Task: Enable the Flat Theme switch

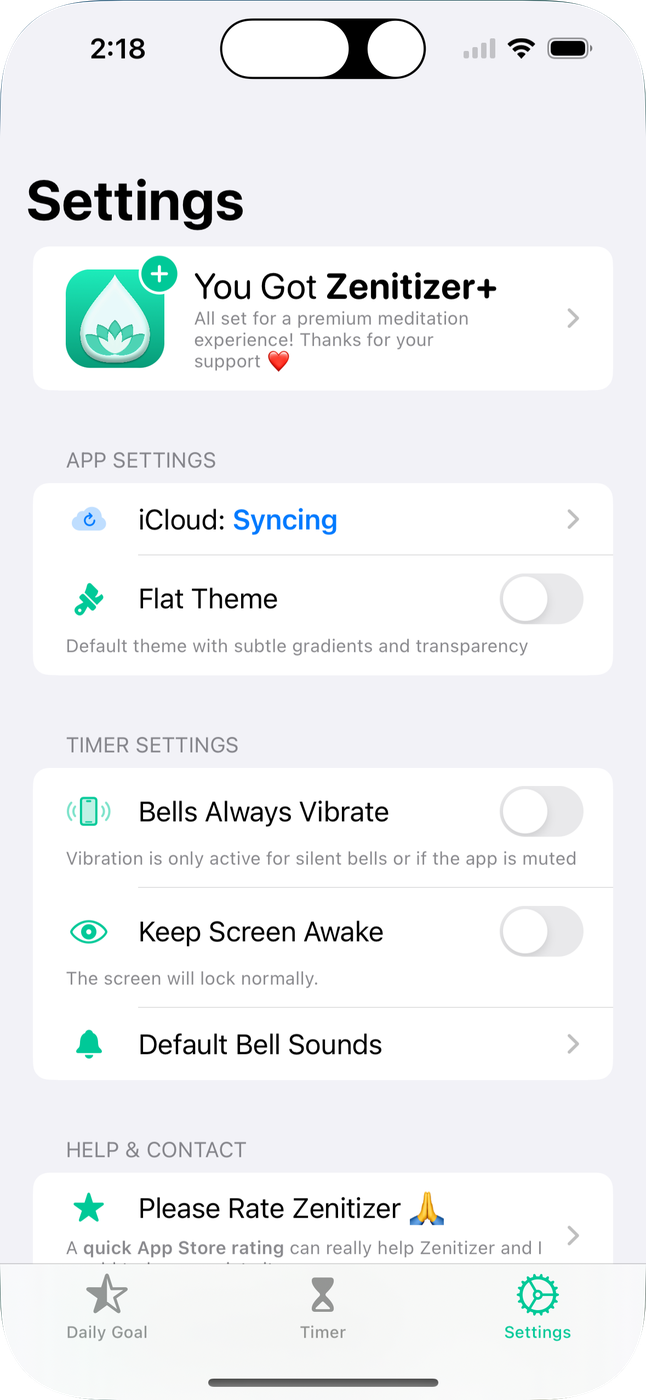Action: pos(540,599)
